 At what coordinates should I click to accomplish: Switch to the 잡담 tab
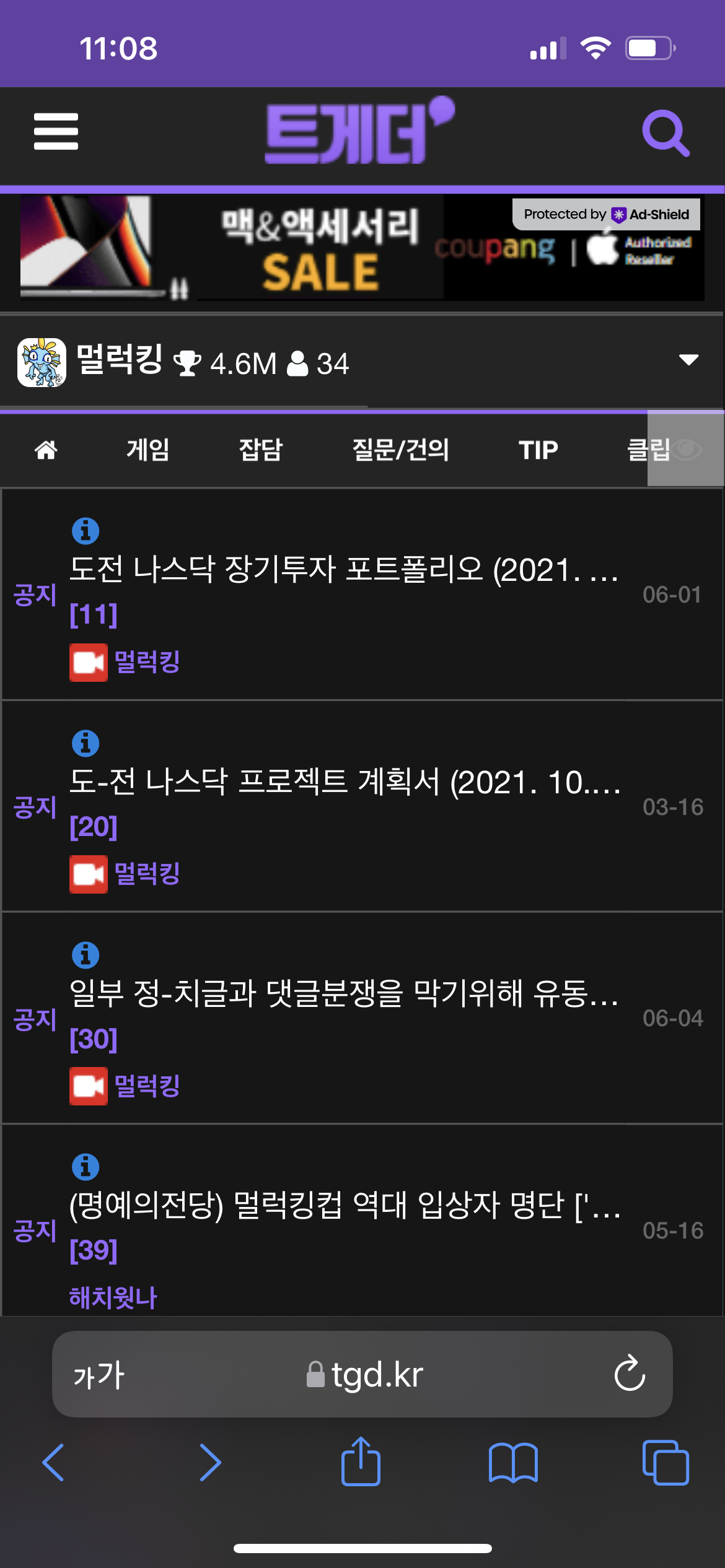[260, 450]
